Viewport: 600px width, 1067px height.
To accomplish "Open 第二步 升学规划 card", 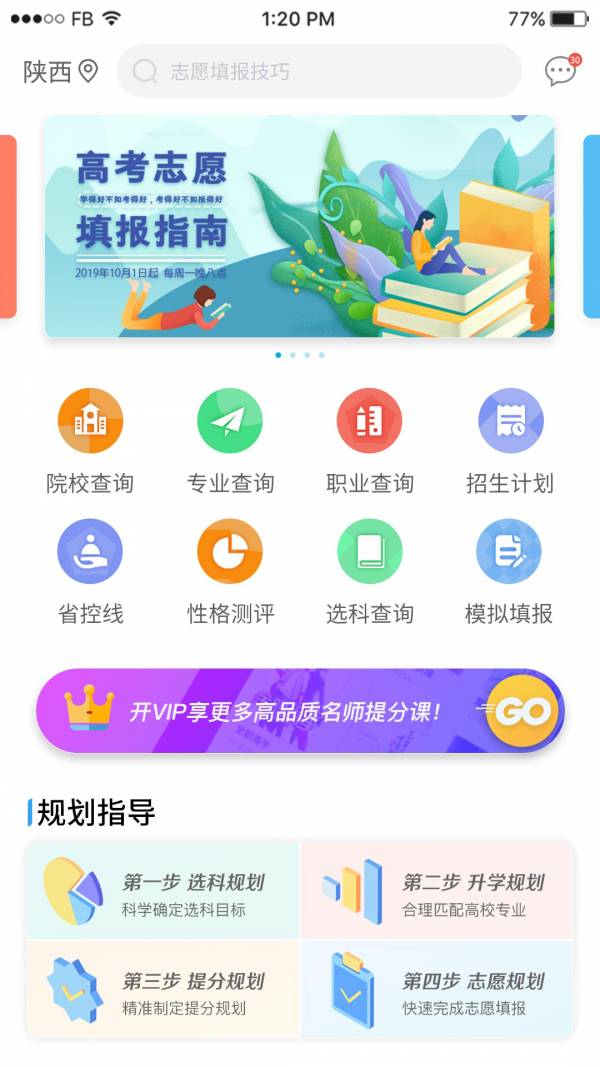I will tap(437, 890).
